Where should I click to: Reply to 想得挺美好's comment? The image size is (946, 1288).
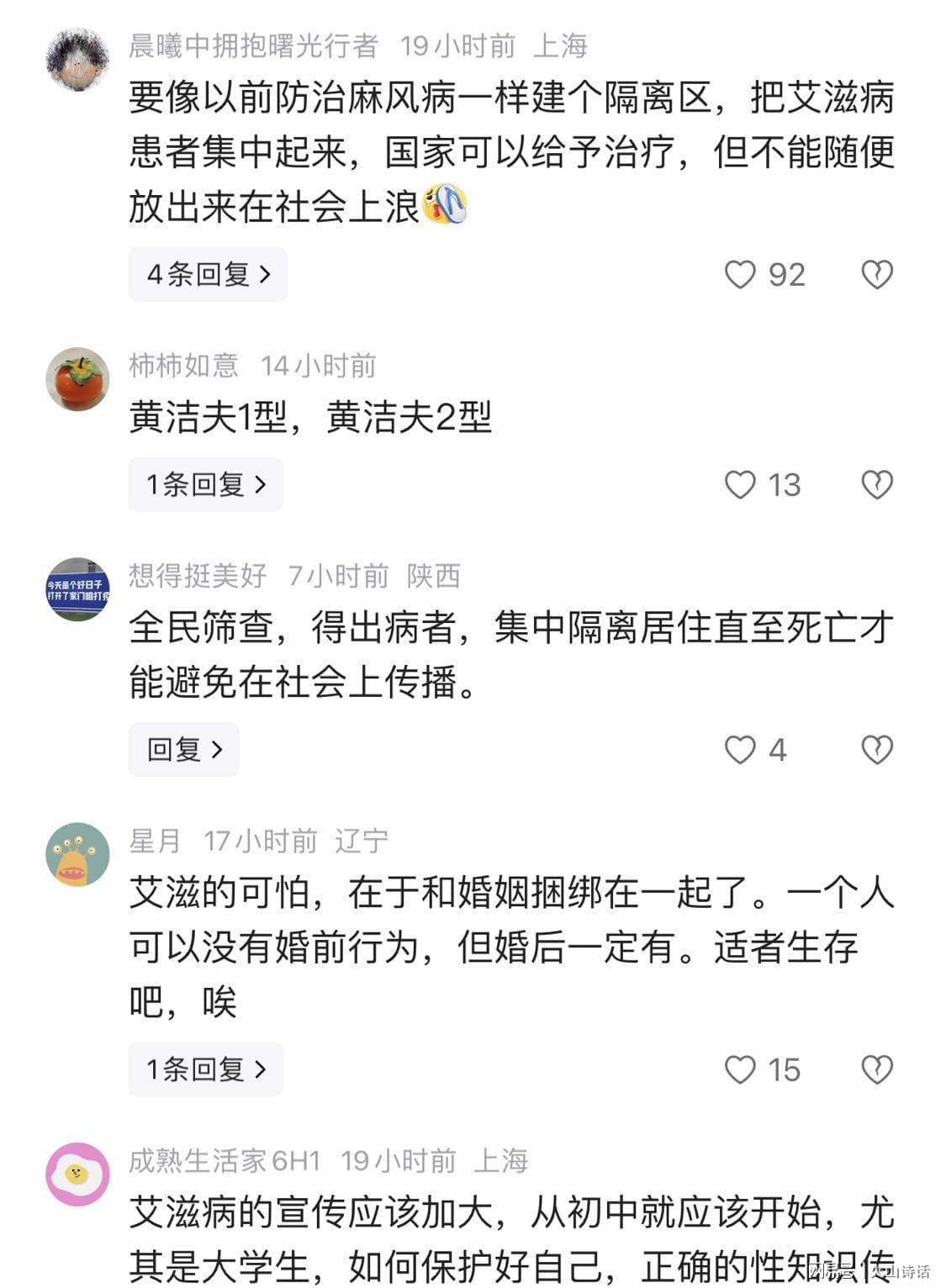point(183,749)
